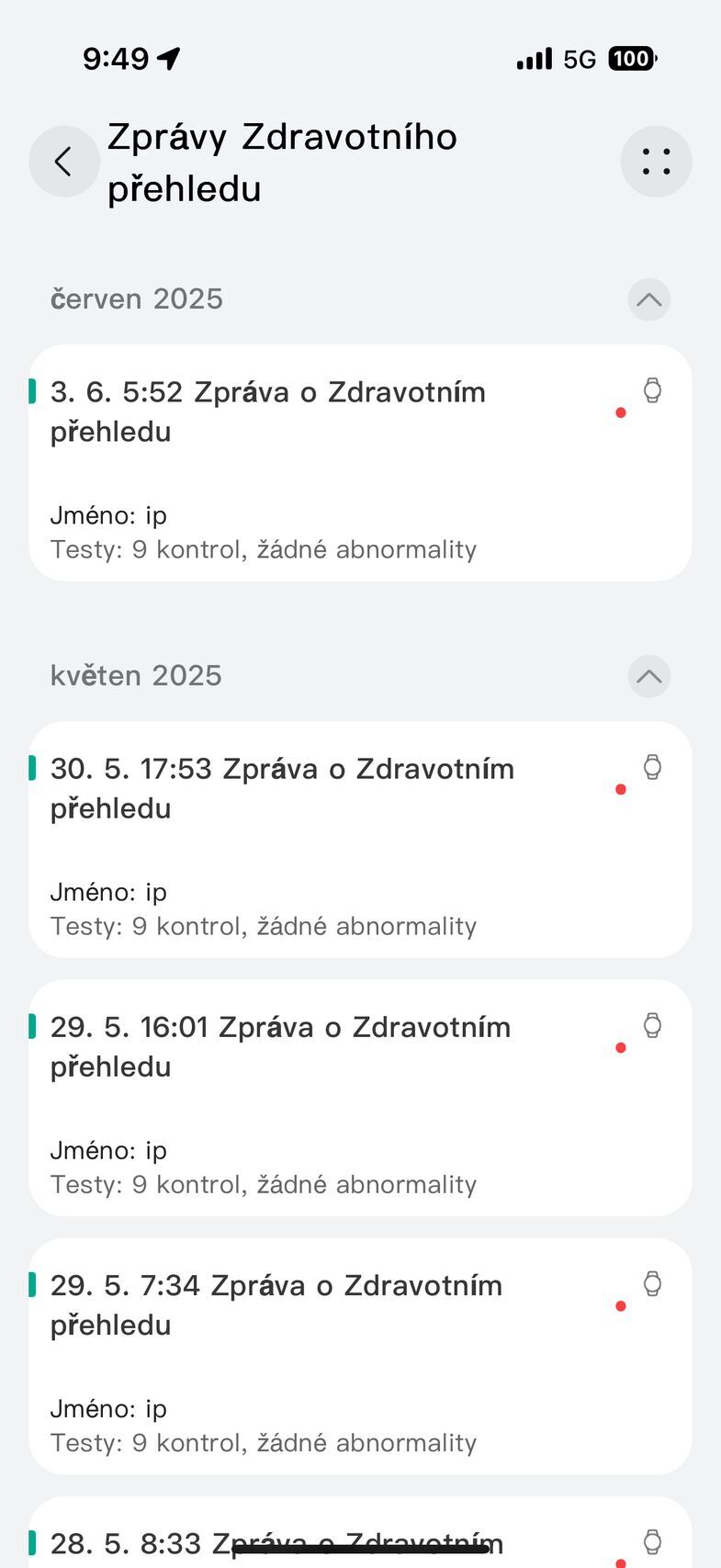
Task: Collapse the květen 2025 section
Action: tap(648, 676)
